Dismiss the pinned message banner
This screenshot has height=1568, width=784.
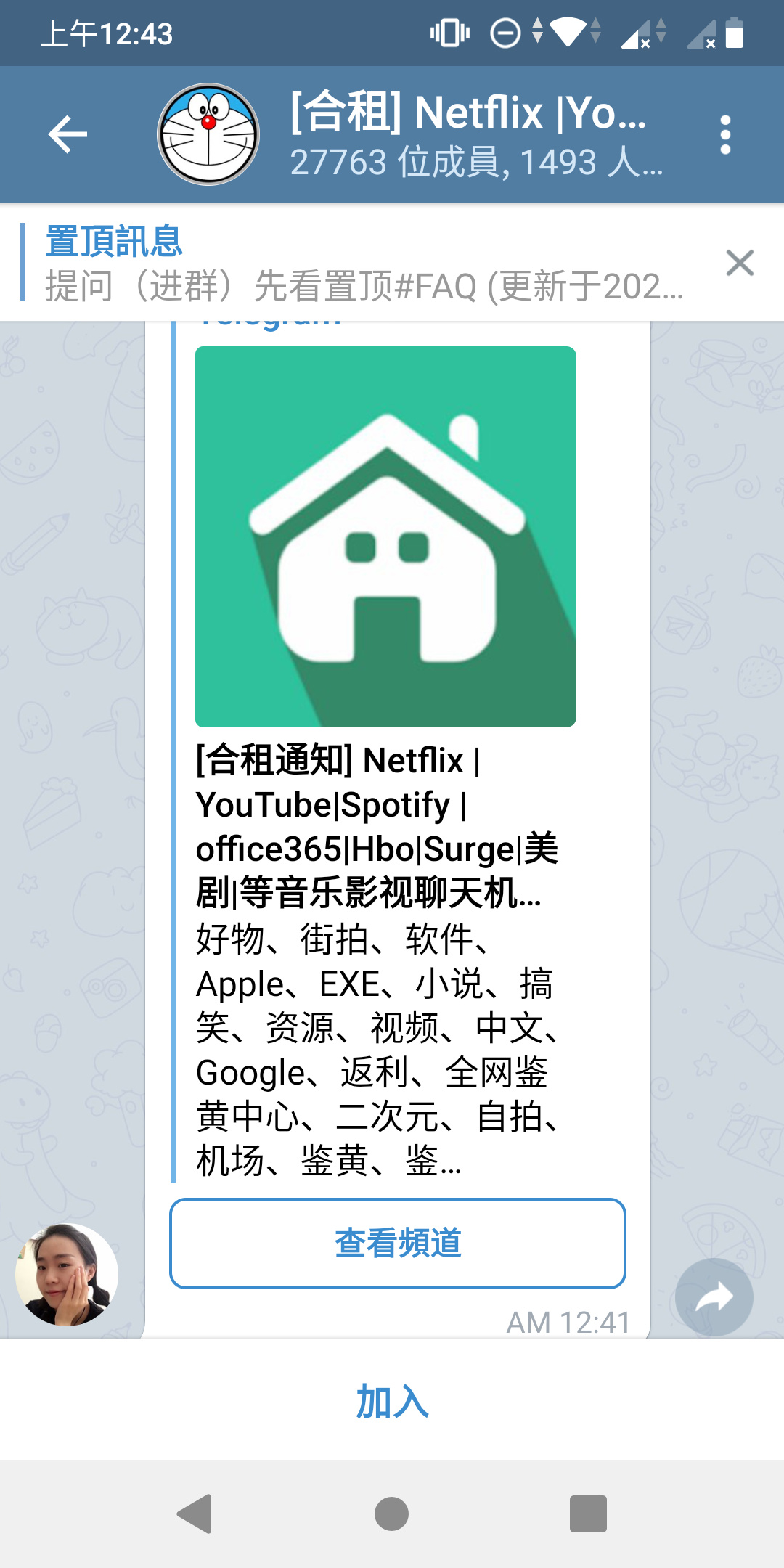tap(740, 262)
